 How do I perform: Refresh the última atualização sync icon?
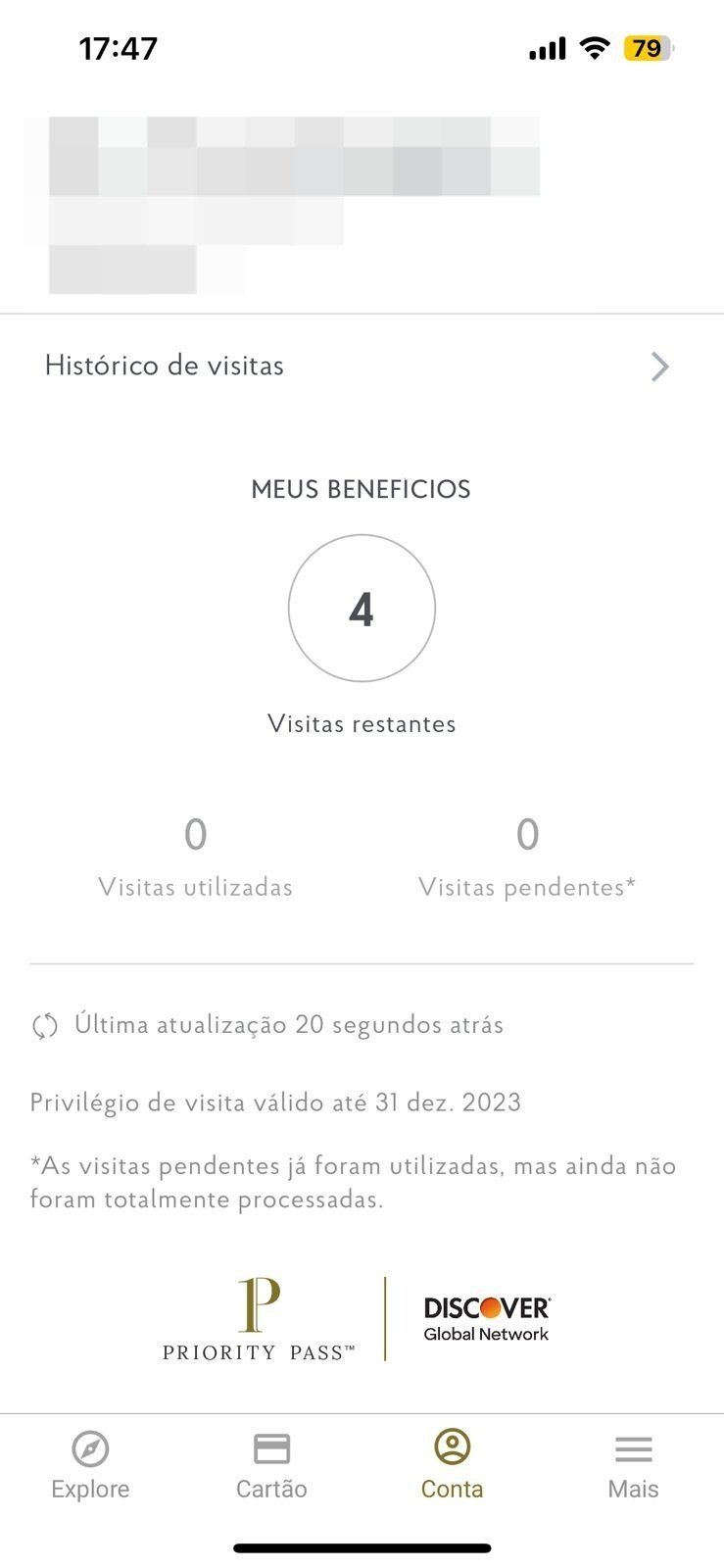45,1026
